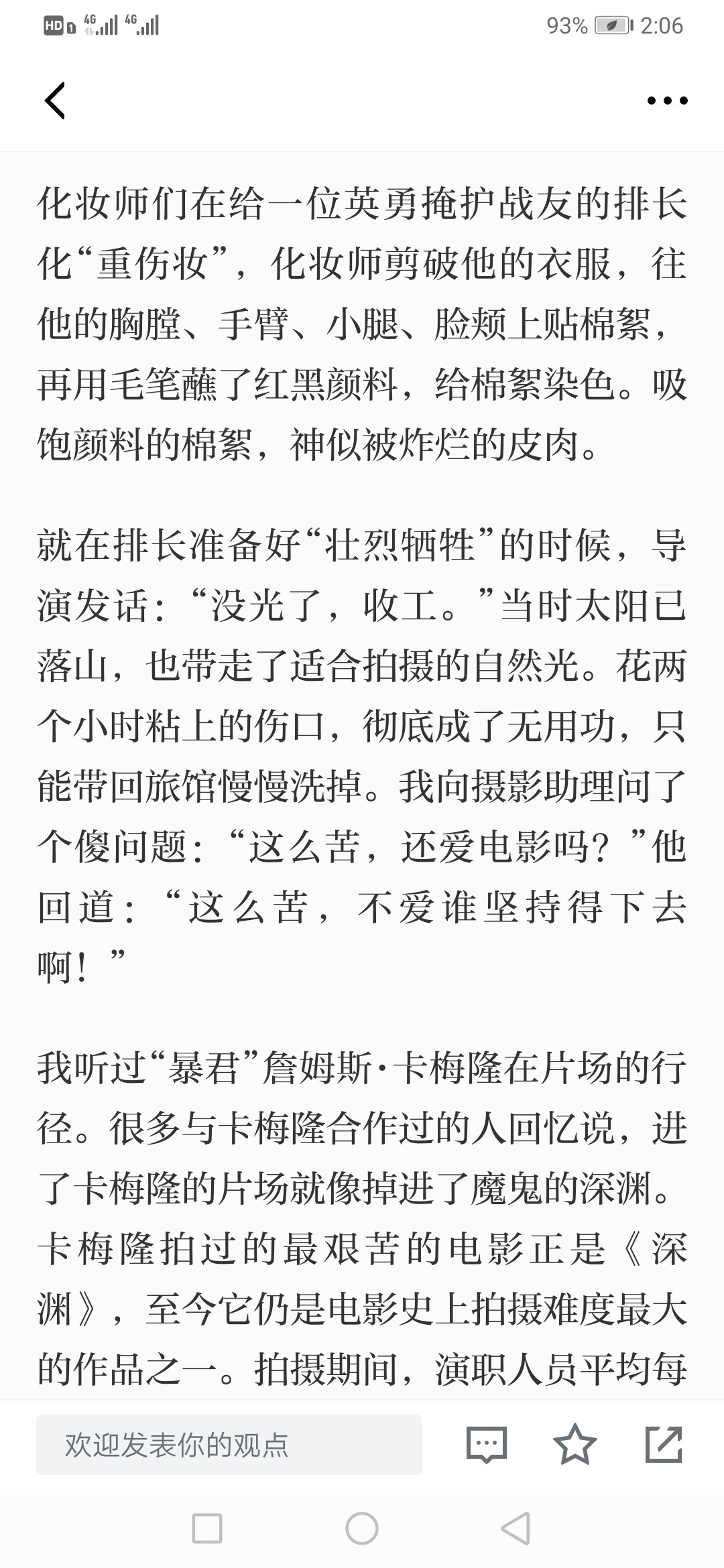Tap the system home button
This screenshot has height=1568, width=724.
pos(362,1528)
